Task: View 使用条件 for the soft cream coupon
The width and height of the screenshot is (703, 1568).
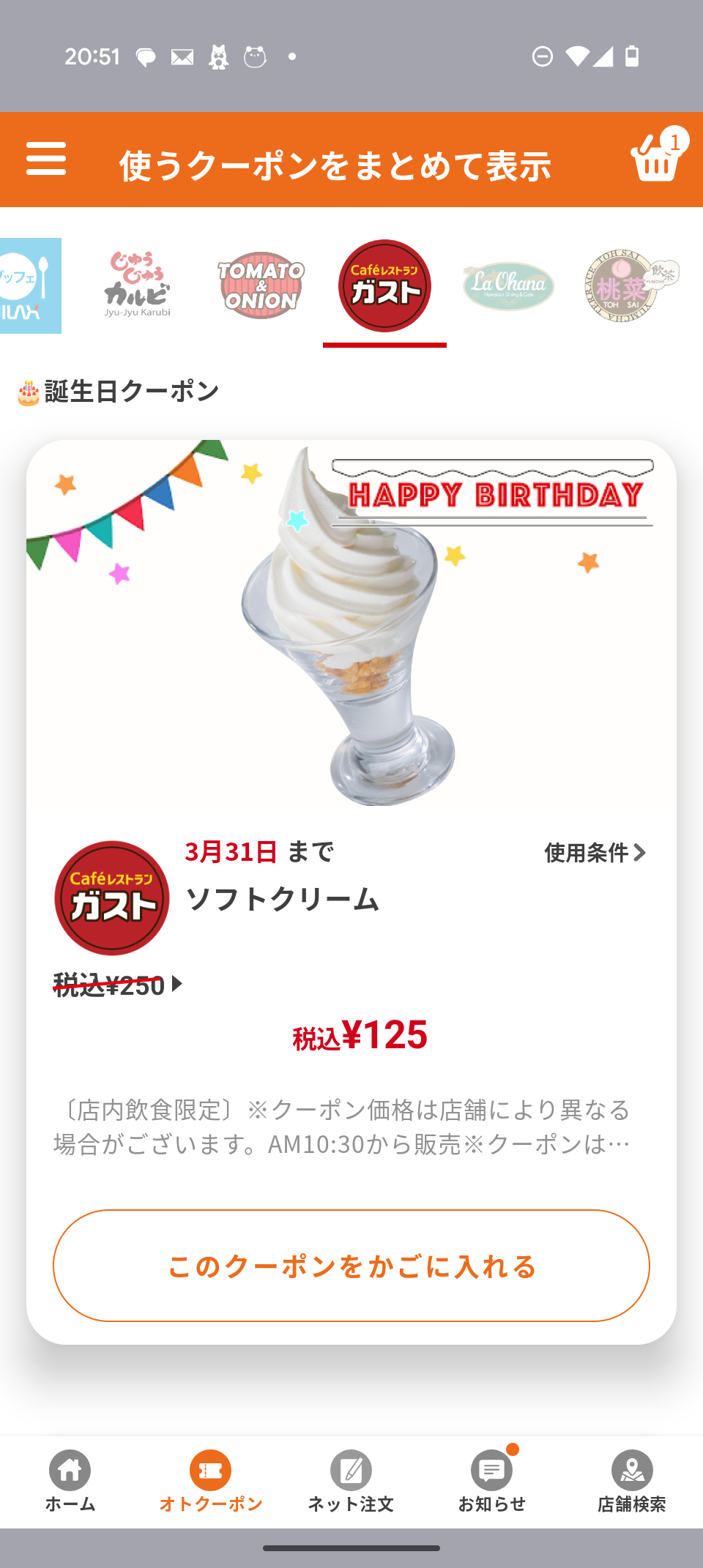Action: (x=595, y=852)
